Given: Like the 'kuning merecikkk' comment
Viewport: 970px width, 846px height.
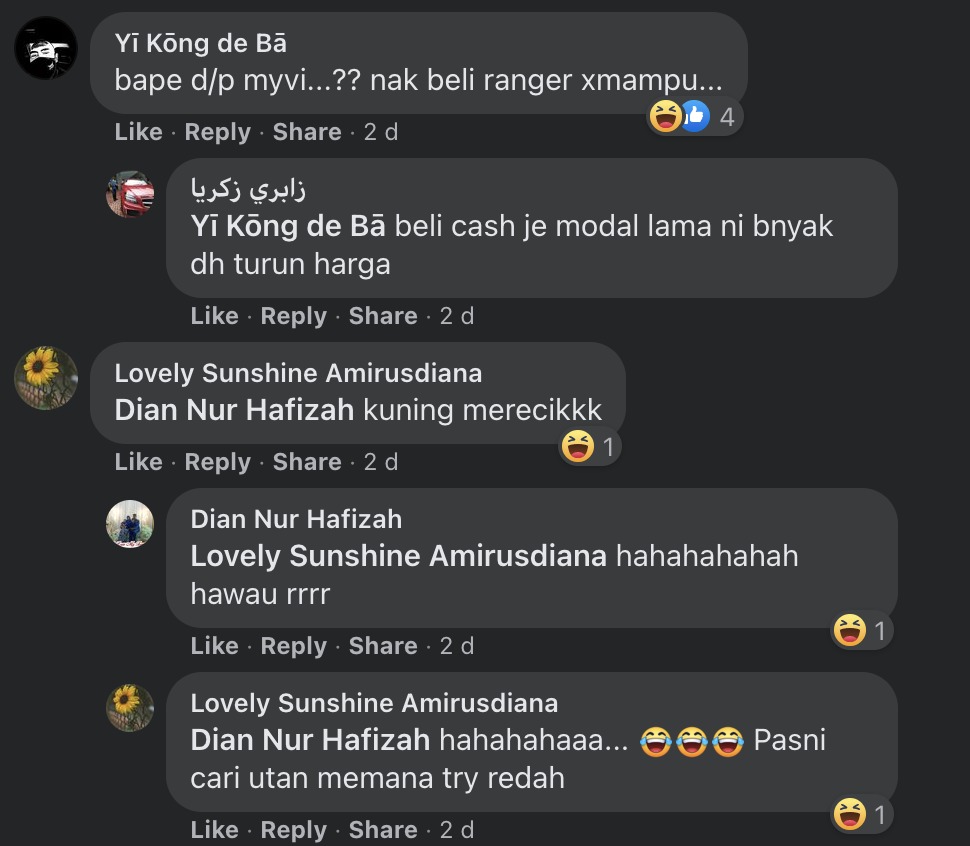Looking at the screenshot, I should (138, 462).
